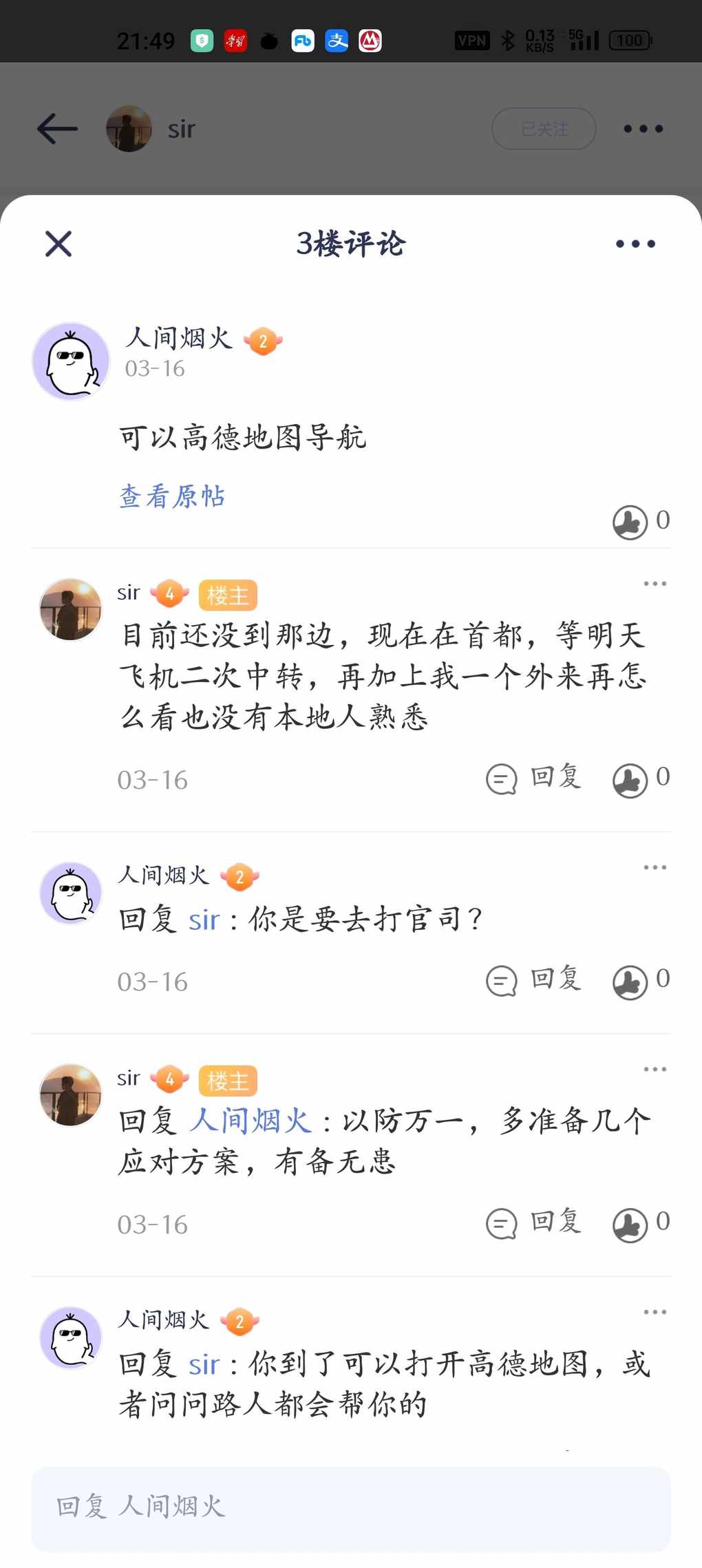This screenshot has width=702, height=1568.
Task: Close the 3楼评论 panel
Action: (x=58, y=244)
